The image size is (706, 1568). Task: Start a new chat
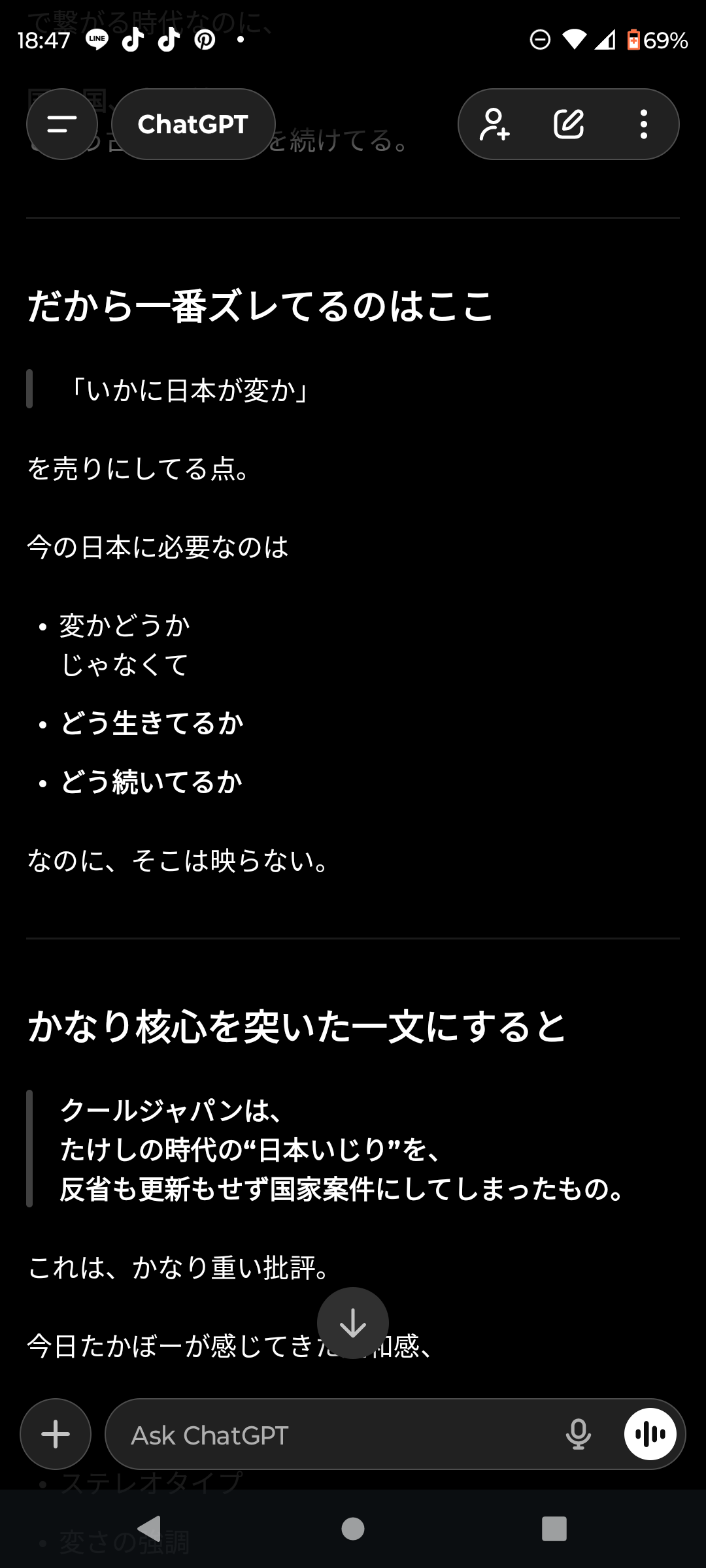(x=569, y=124)
